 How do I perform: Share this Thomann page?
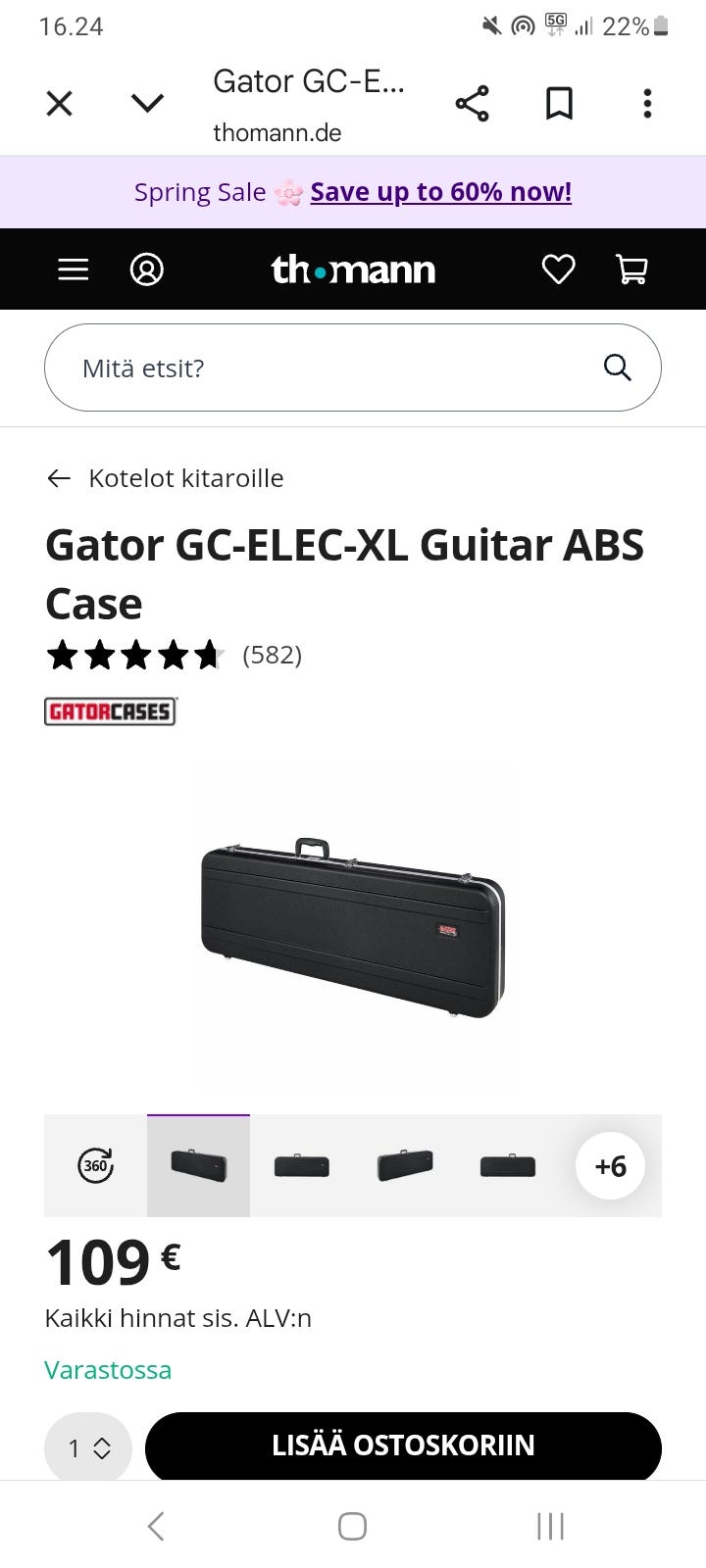tap(472, 103)
